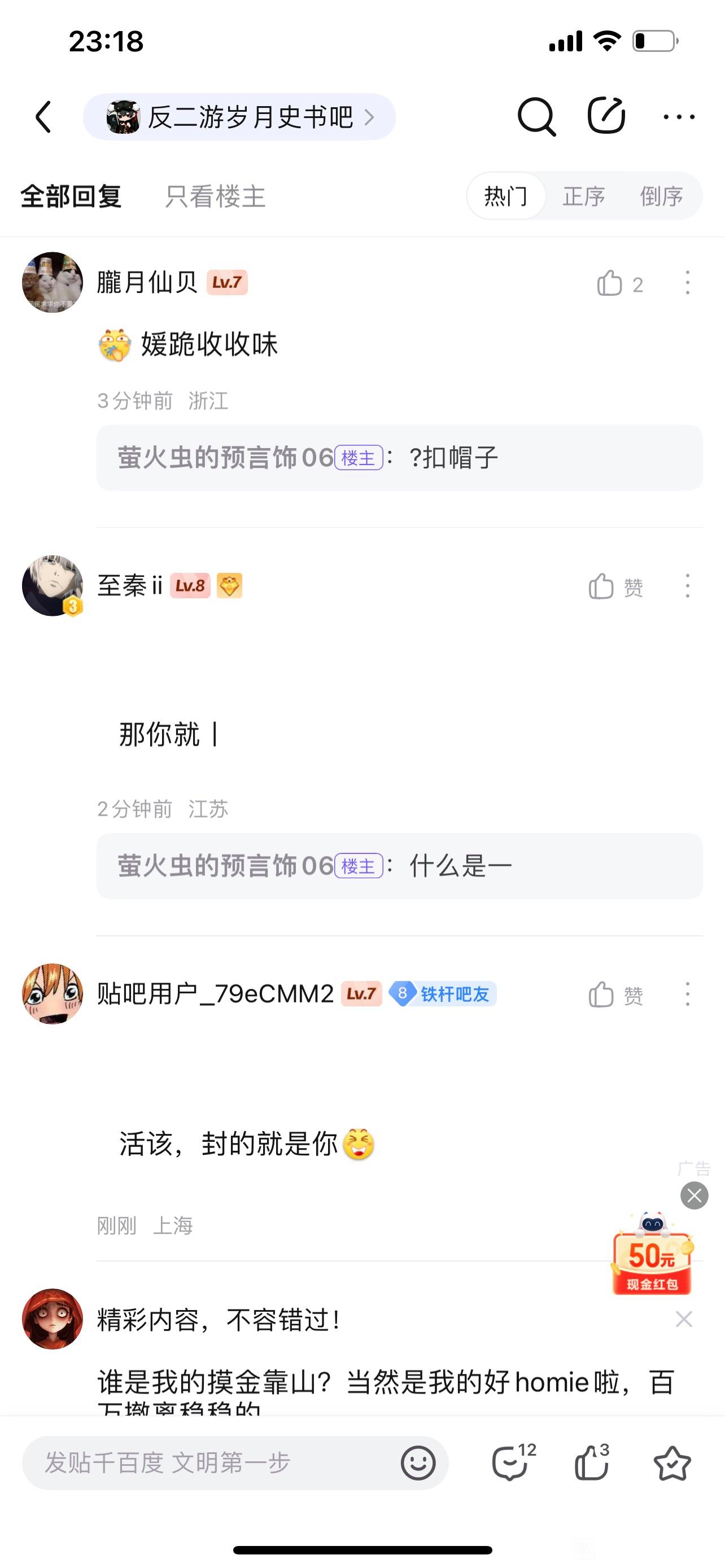Sort replies by 正序
Image resolution: width=725 pixels, height=1568 pixels.
(x=583, y=196)
